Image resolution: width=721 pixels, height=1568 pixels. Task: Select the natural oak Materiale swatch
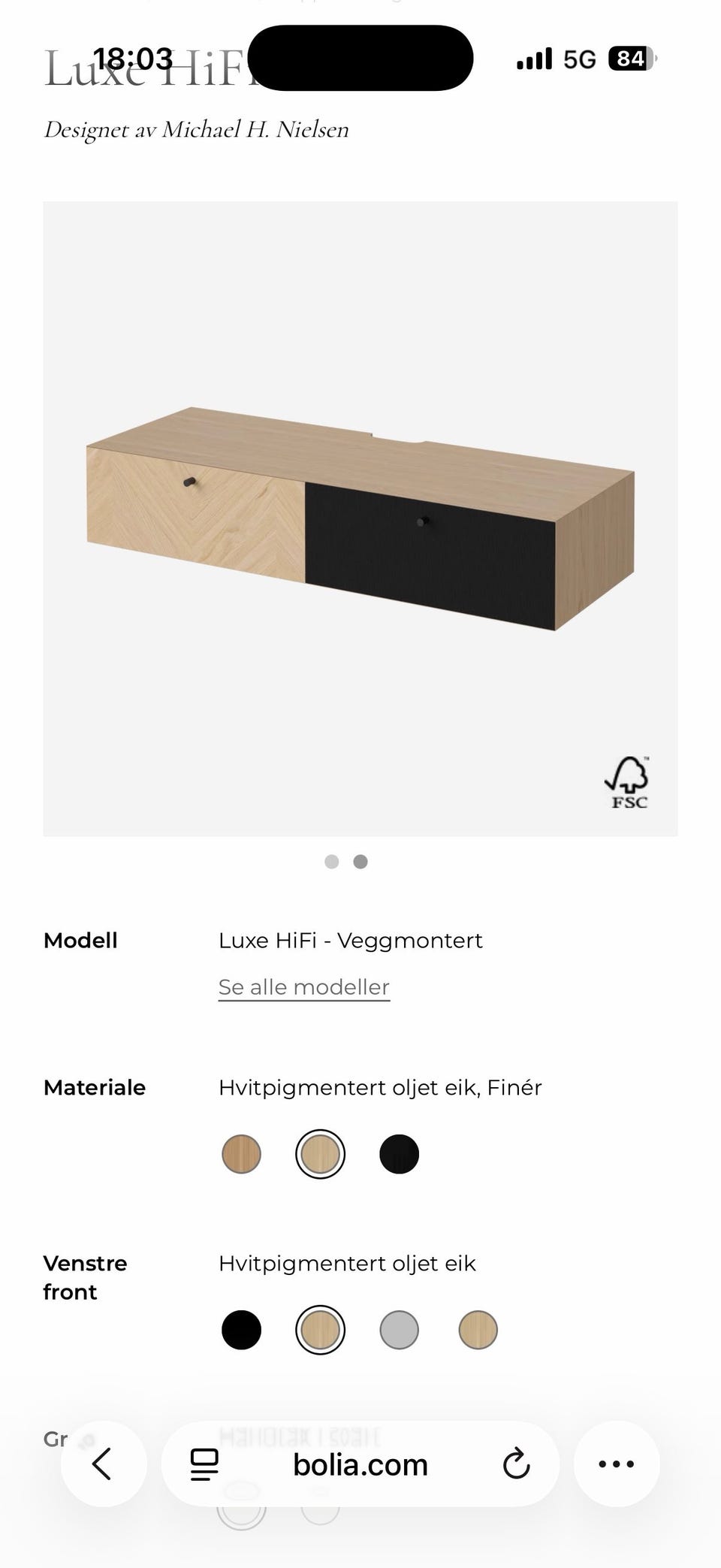click(x=241, y=1153)
